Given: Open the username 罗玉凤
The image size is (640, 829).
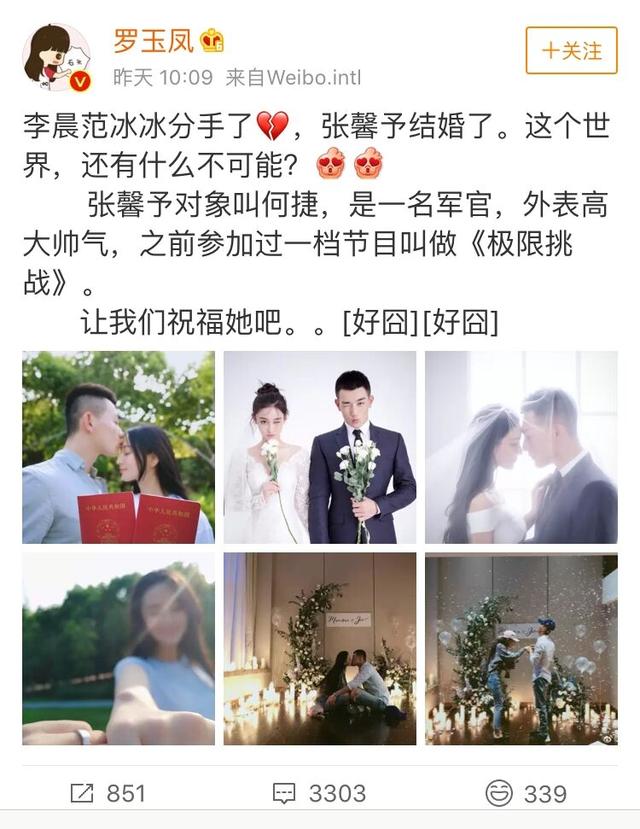Looking at the screenshot, I should [x=151, y=41].
